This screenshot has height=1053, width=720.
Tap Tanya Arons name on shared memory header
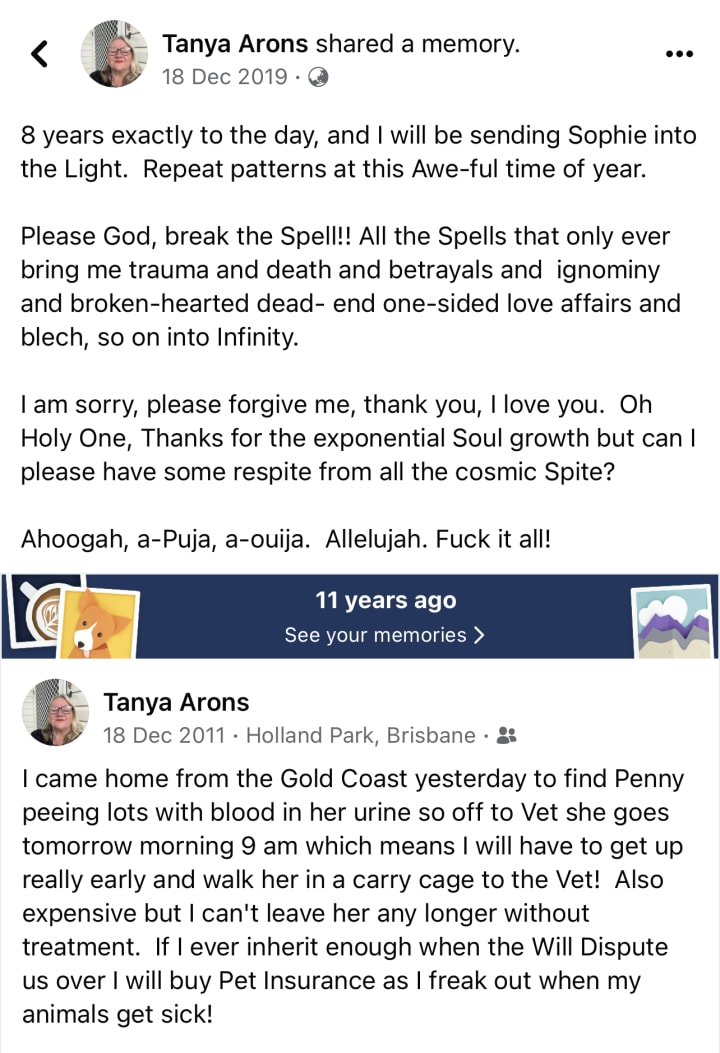pos(236,43)
